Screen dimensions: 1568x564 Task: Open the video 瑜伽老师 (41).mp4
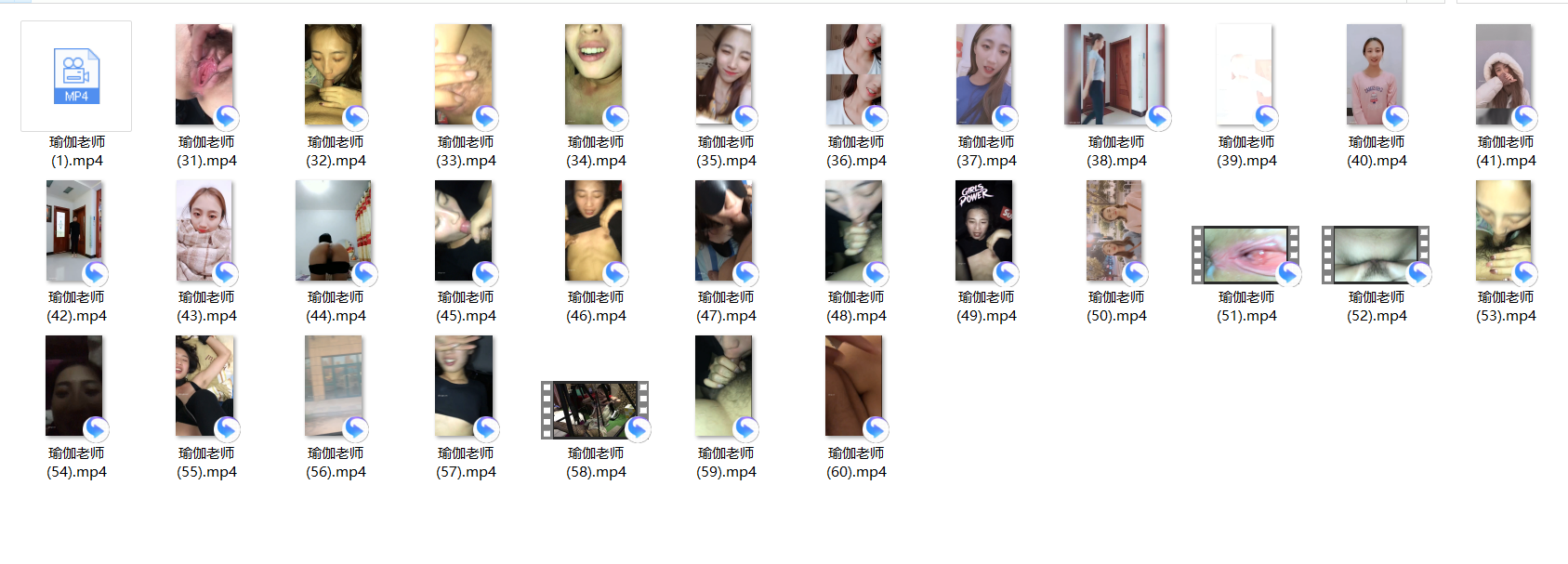tap(1504, 75)
